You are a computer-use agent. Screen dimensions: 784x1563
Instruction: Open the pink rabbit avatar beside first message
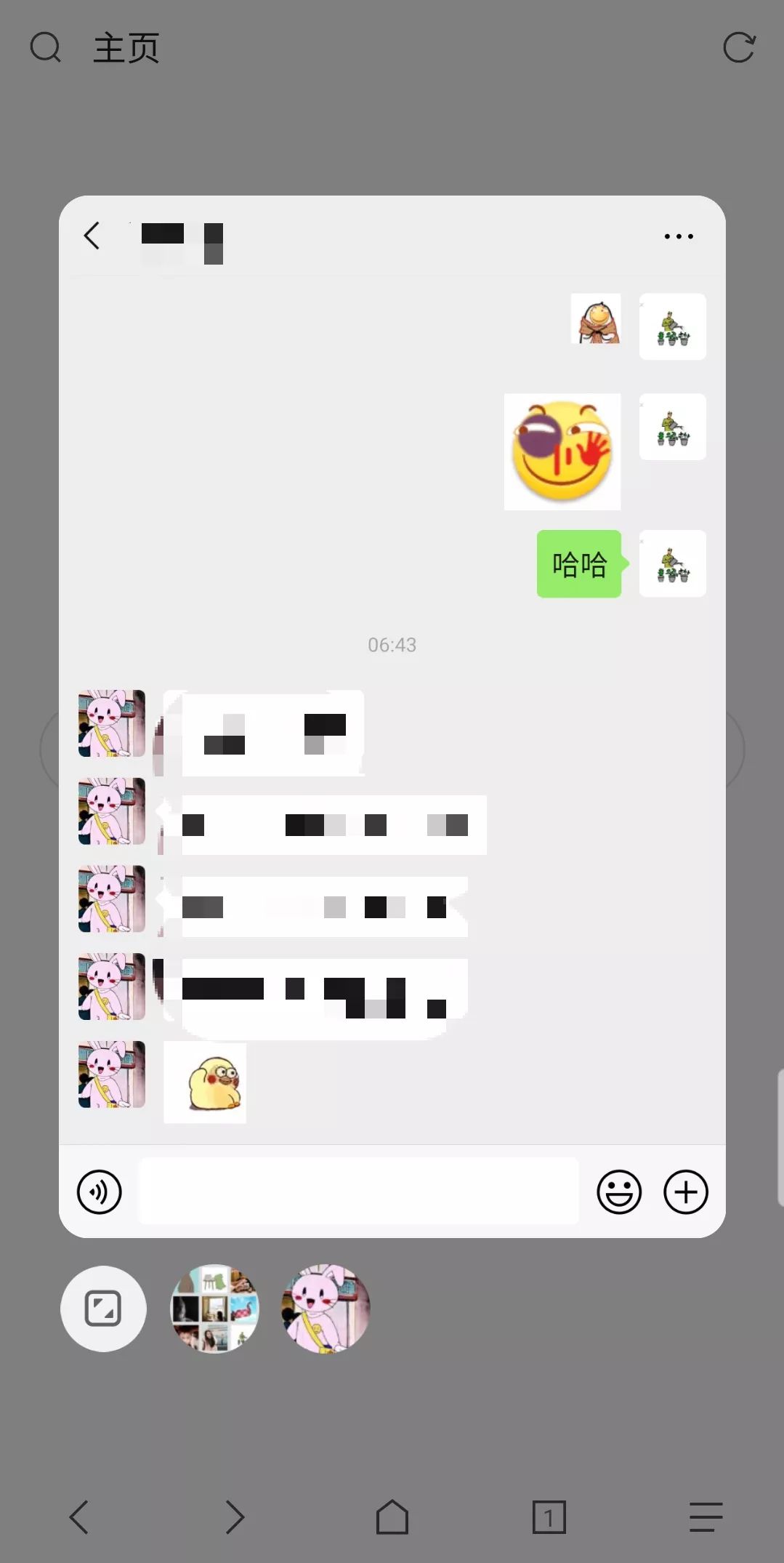tap(112, 723)
